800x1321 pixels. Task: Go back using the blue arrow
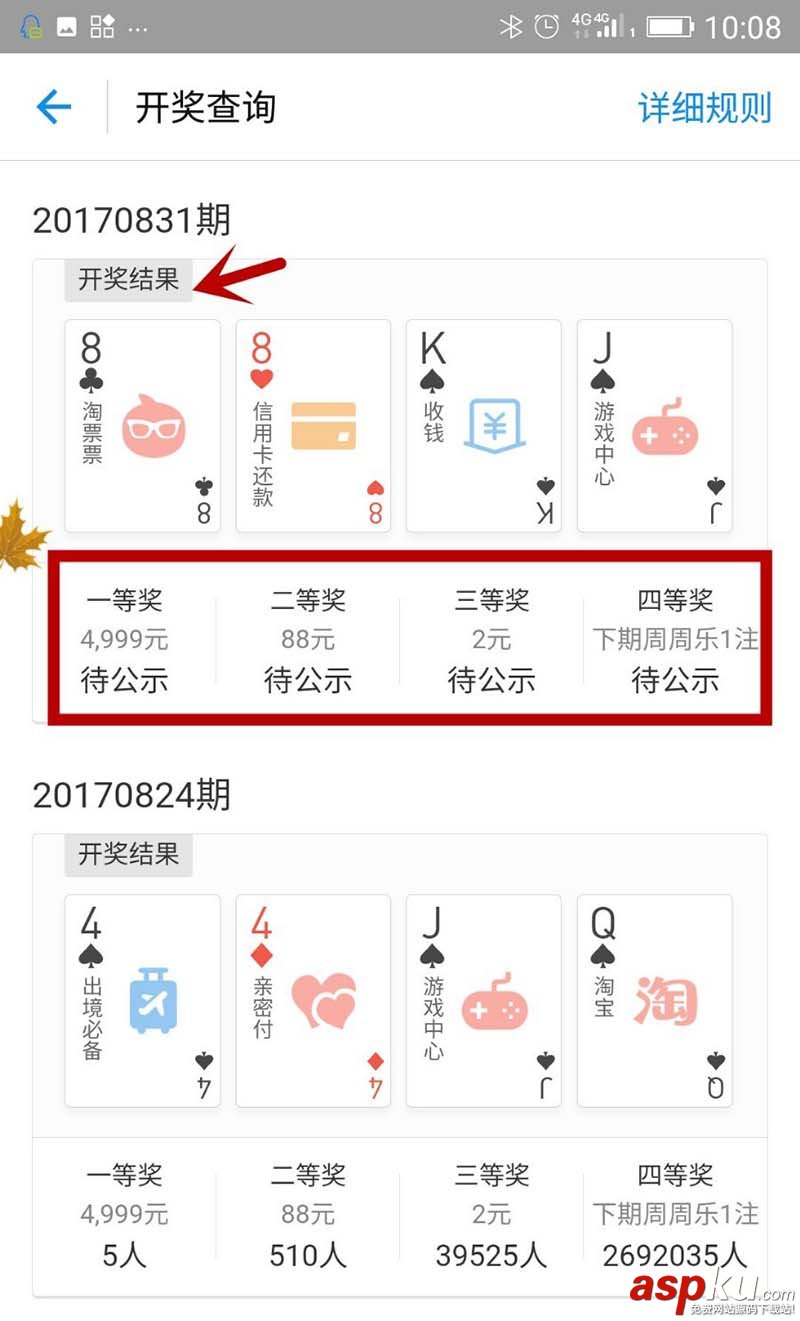click(53, 107)
